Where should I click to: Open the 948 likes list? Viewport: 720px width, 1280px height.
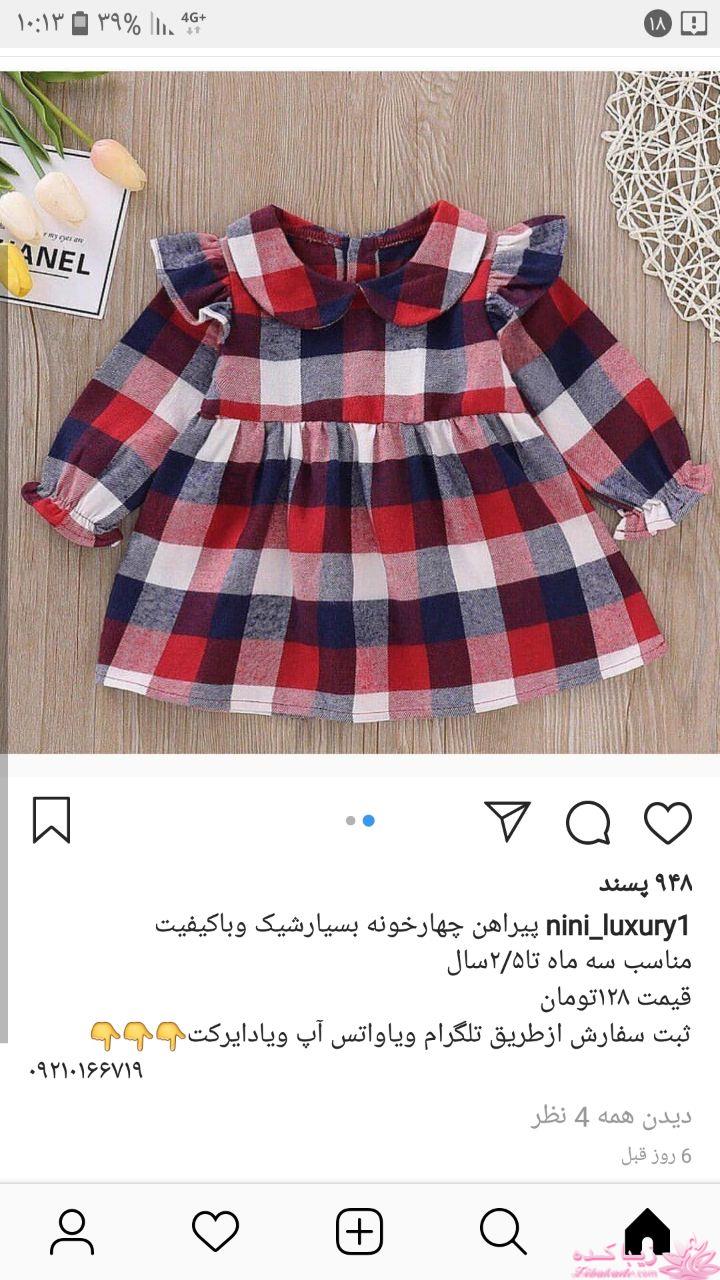645,885
